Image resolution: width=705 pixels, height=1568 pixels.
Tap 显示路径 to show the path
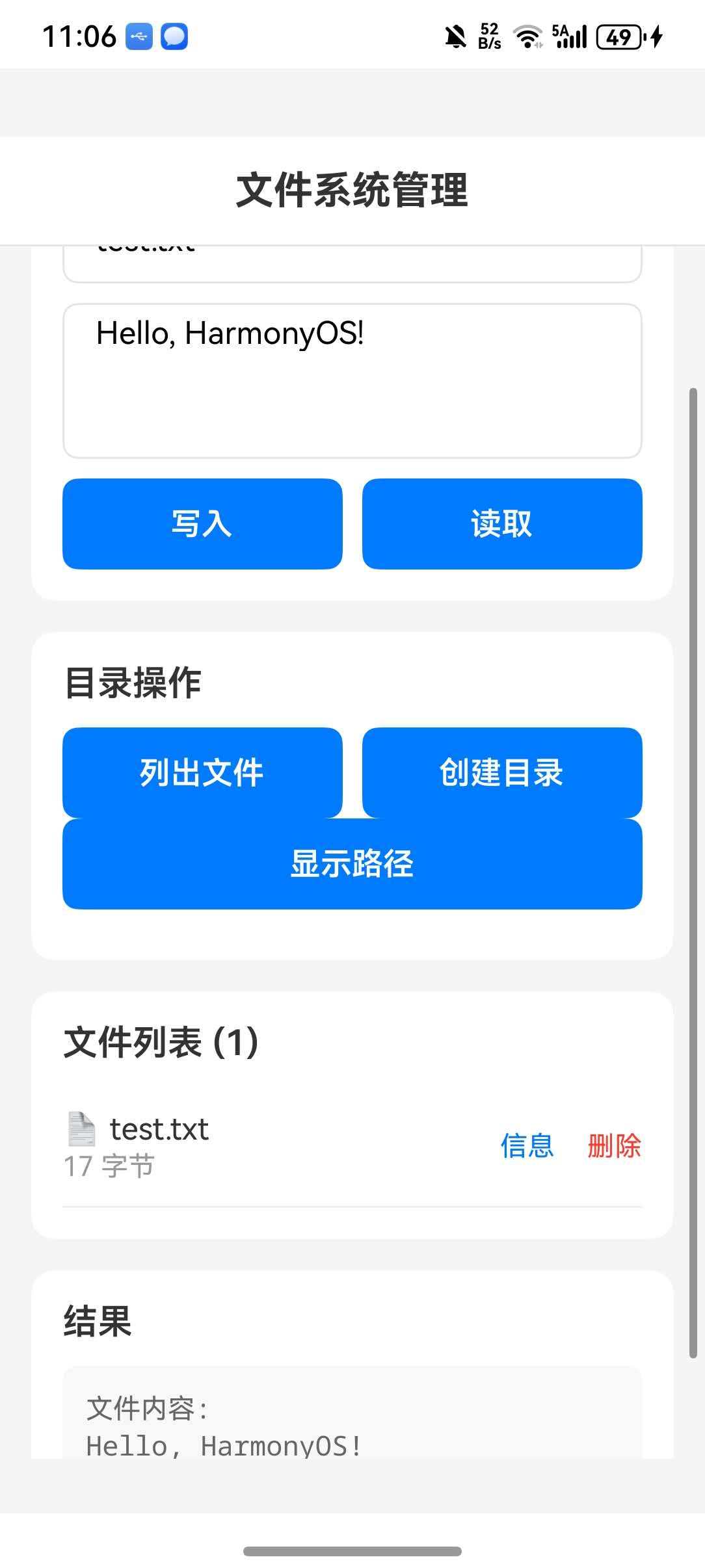[x=352, y=863]
